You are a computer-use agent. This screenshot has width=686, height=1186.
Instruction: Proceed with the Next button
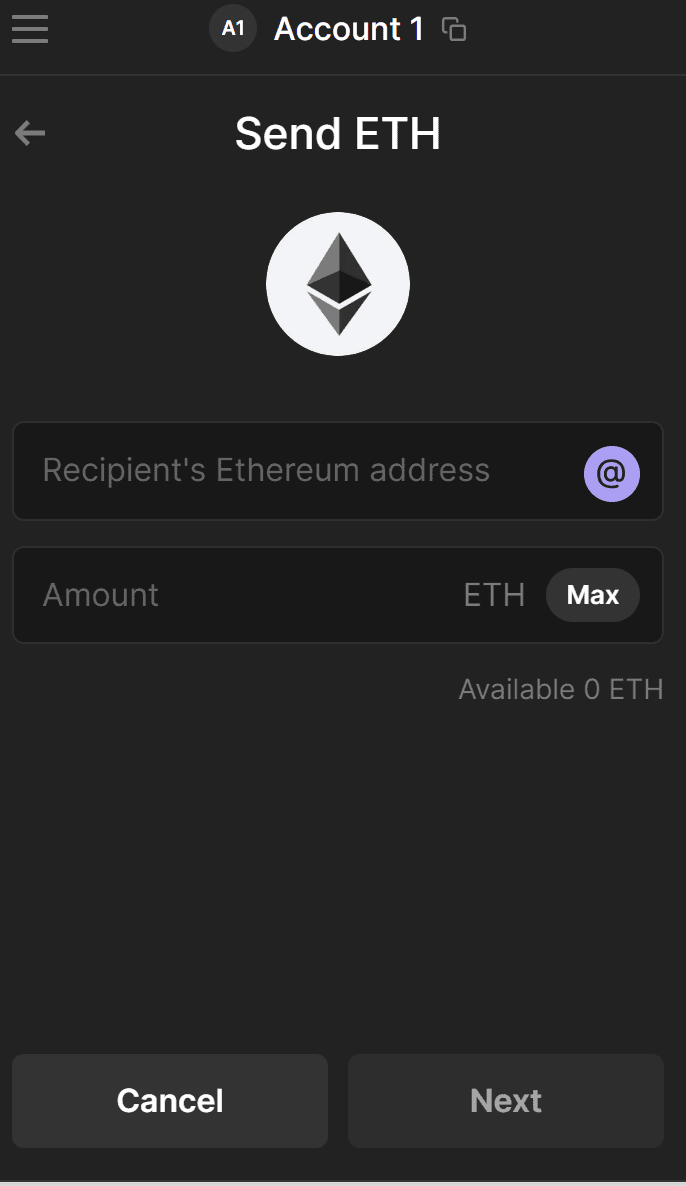(x=505, y=1100)
